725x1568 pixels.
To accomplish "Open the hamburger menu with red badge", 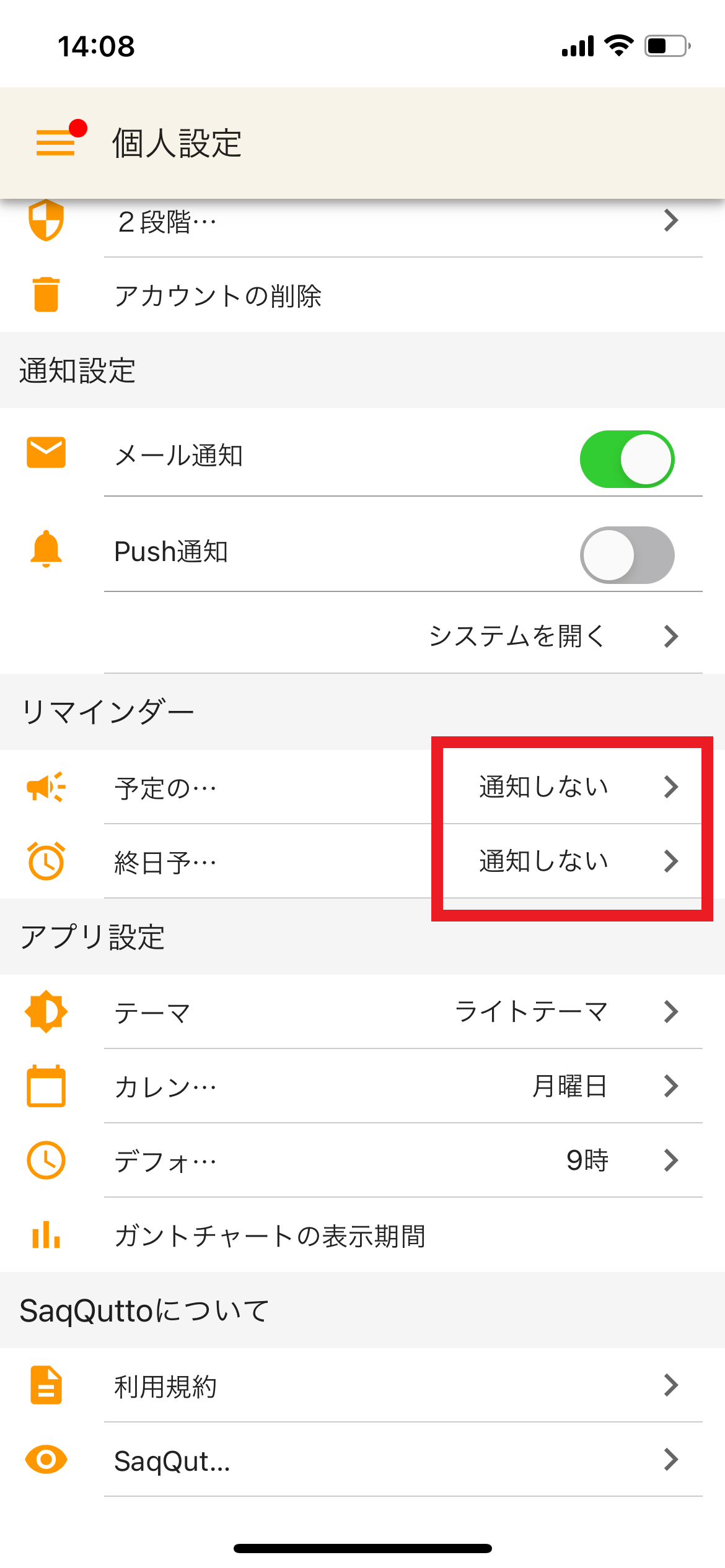I will point(56,144).
